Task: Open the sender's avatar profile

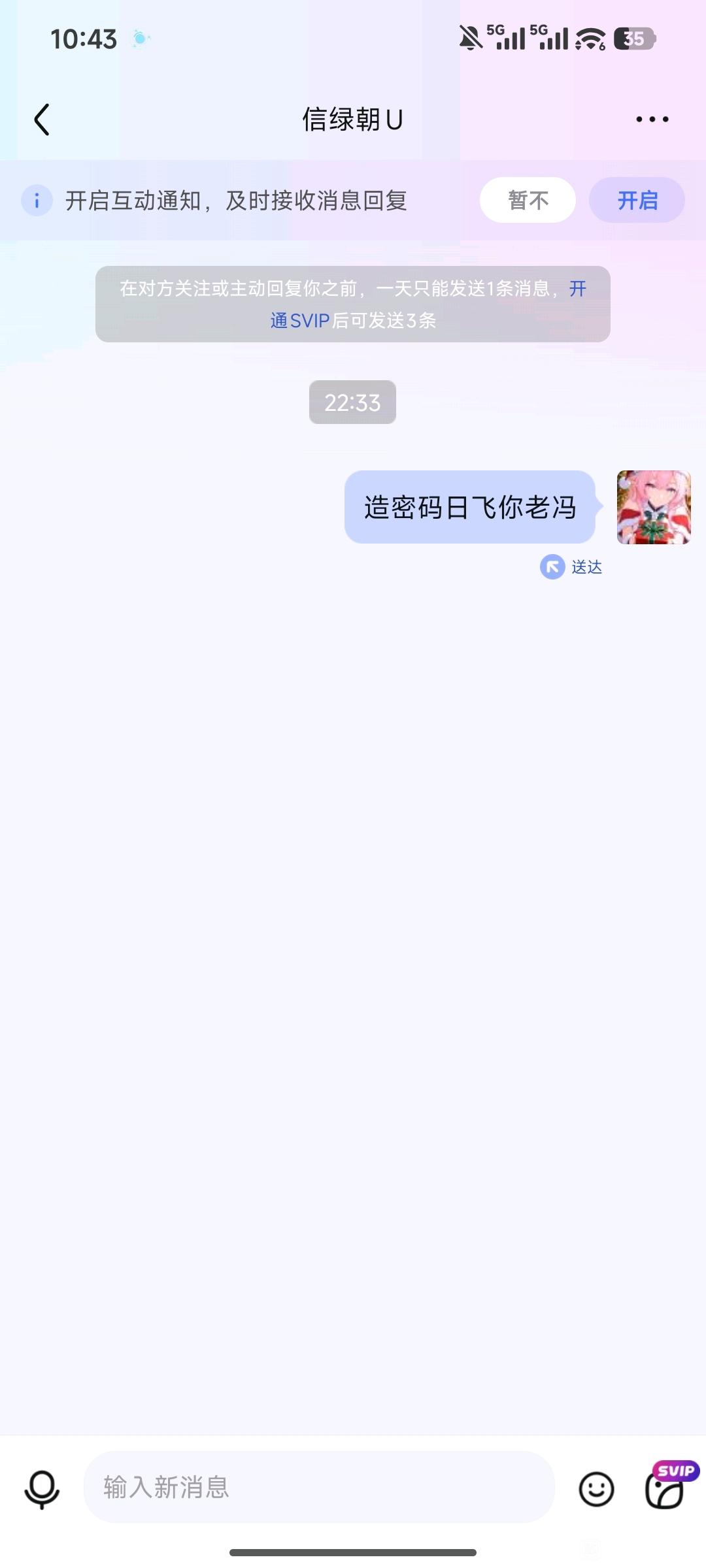Action: 654,507
